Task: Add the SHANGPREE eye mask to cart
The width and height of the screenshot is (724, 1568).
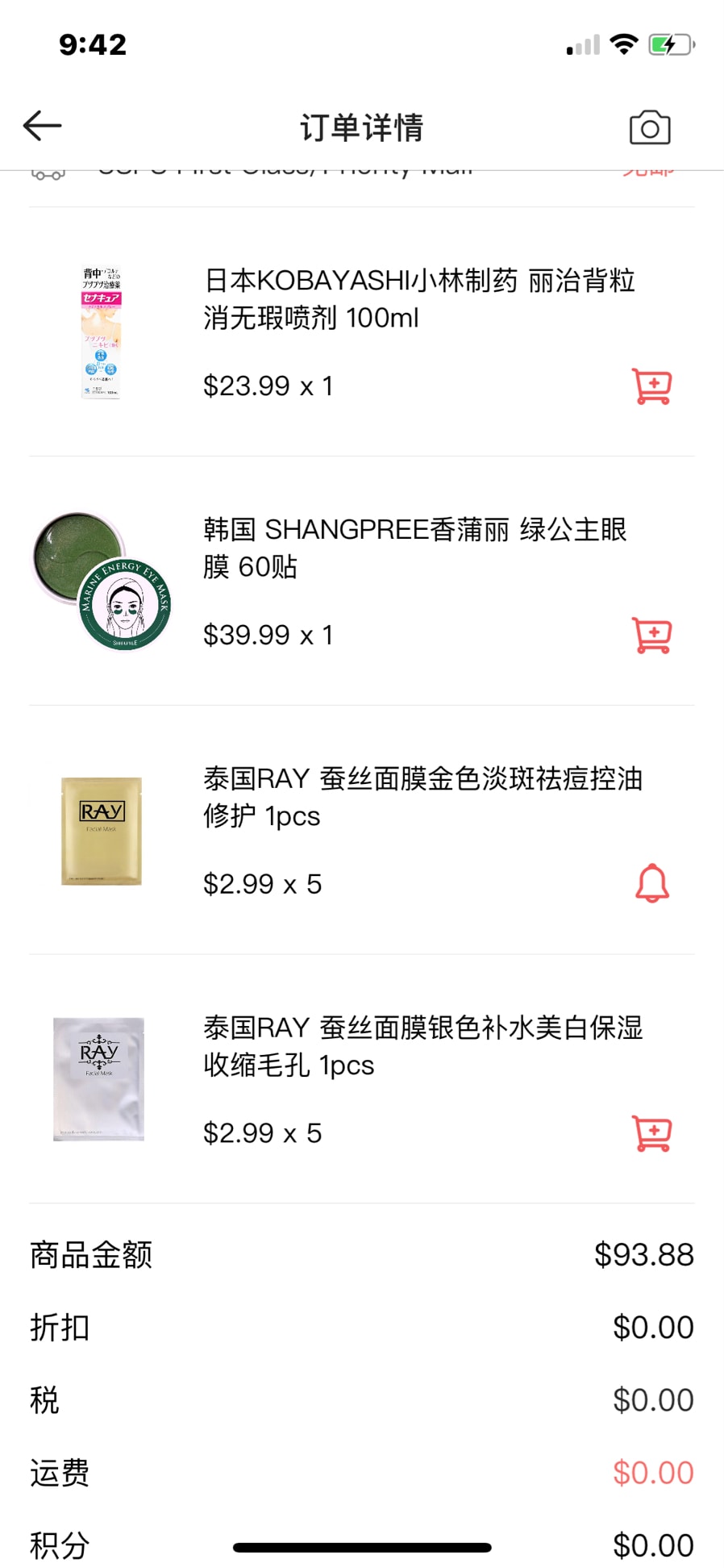Action: click(651, 636)
